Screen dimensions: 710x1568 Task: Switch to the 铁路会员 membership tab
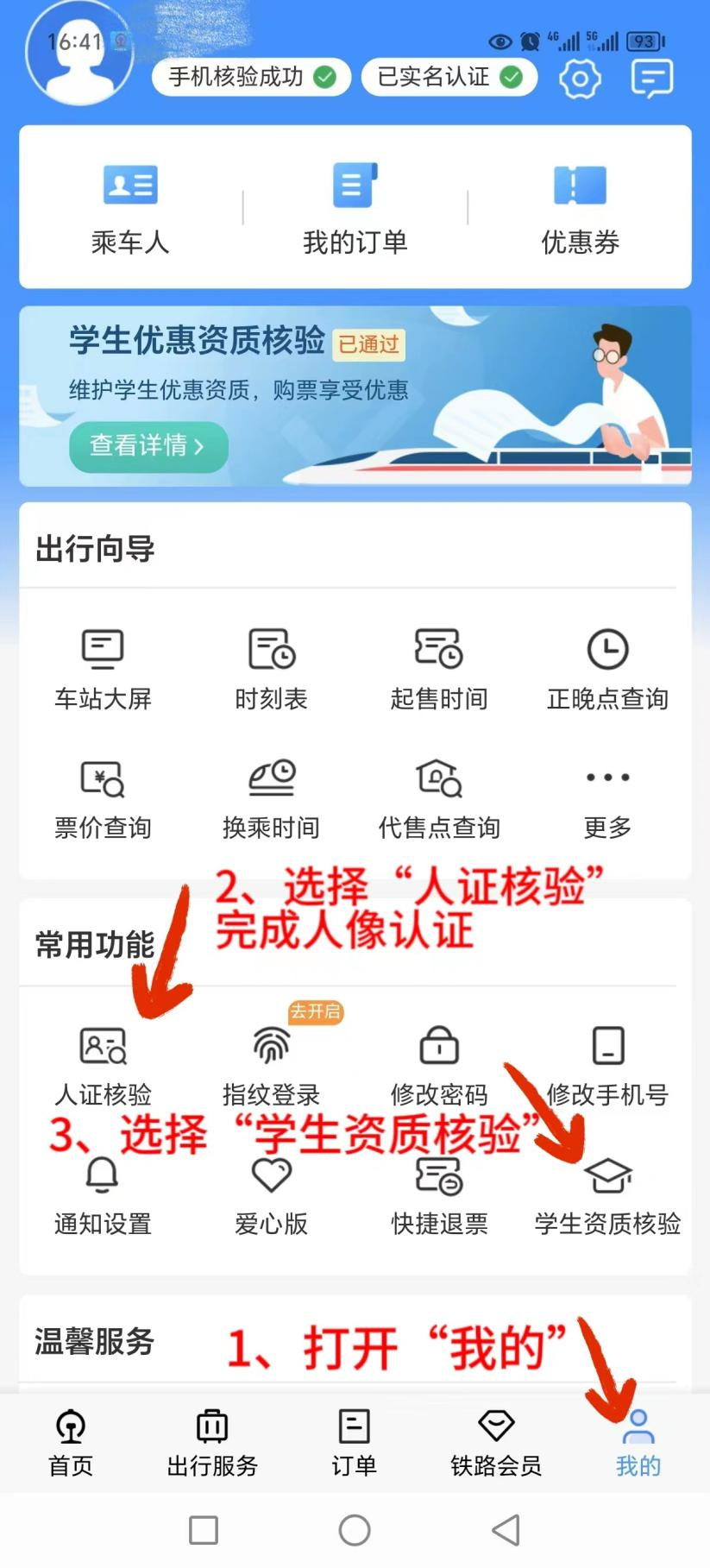point(496,1443)
